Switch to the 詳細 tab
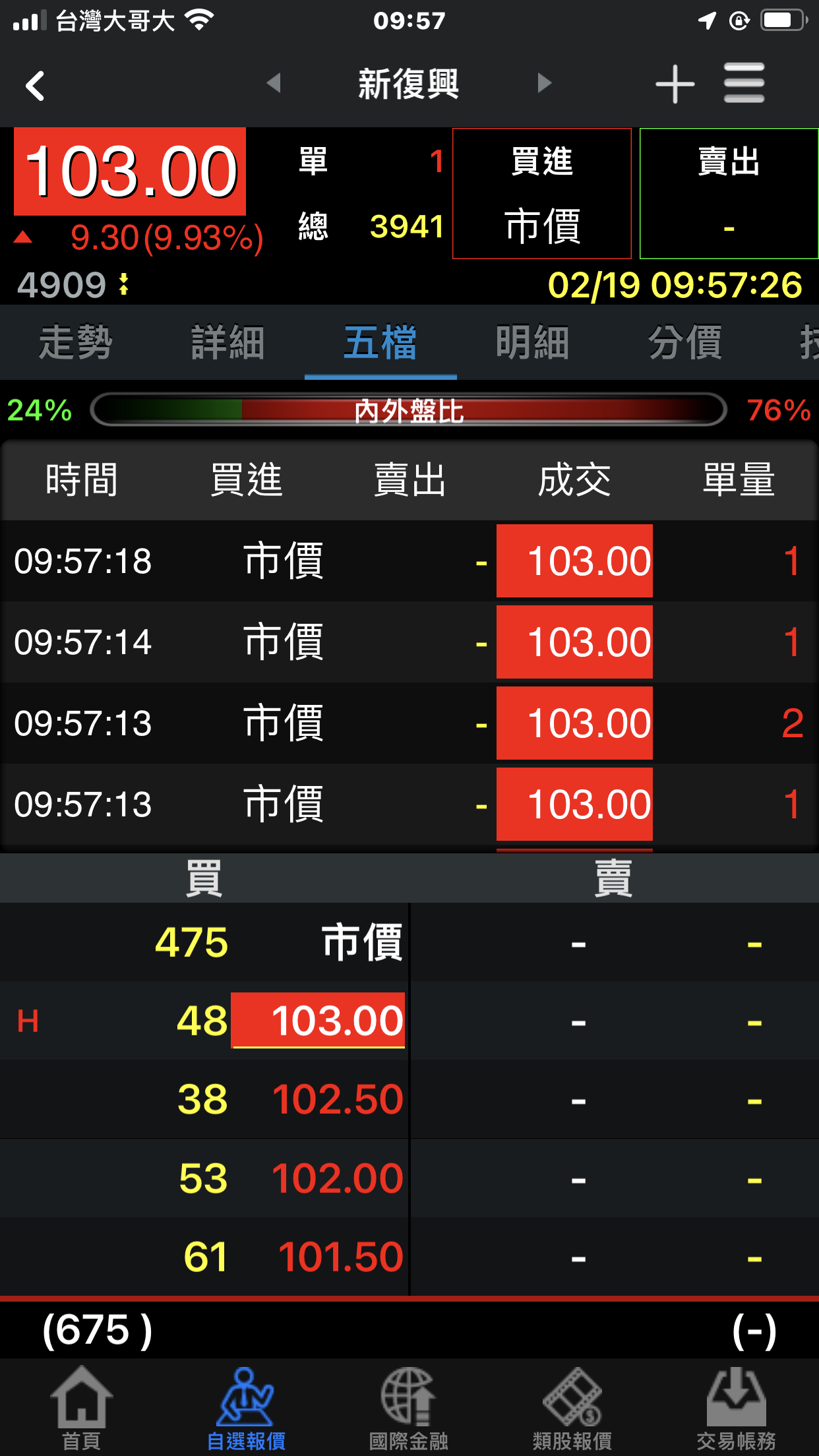 [228, 343]
